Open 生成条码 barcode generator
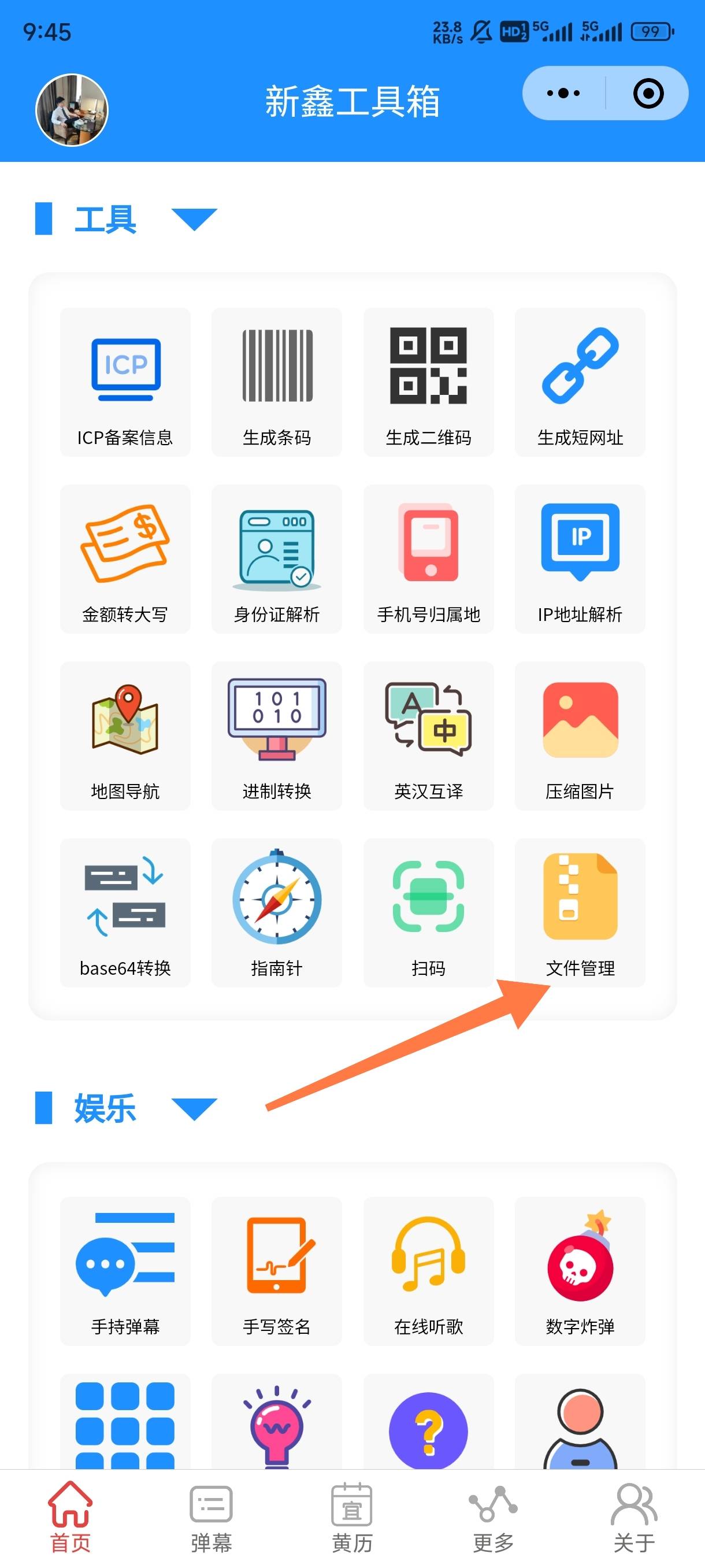705x1568 pixels. (x=277, y=382)
